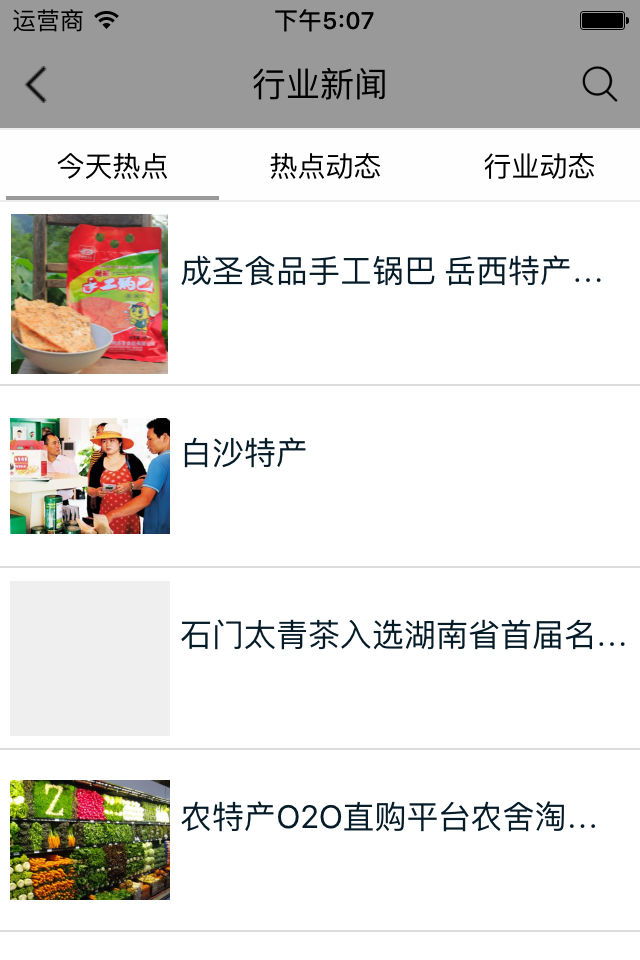
Task: Switch to the 热点动态 tab
Action: pyautogui.click(x=325, y=166)
